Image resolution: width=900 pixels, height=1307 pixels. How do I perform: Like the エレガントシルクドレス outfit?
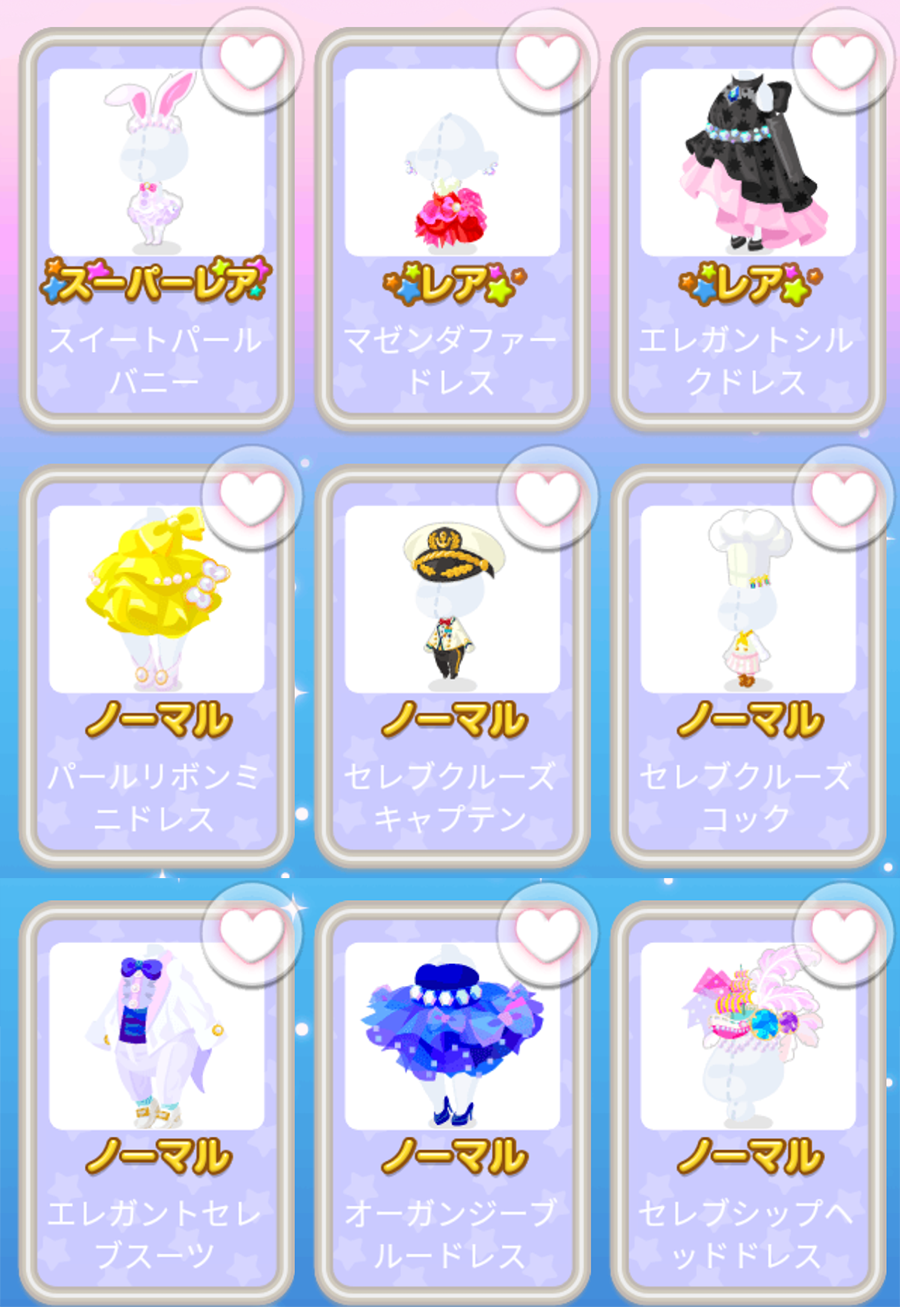click(843, 60)
